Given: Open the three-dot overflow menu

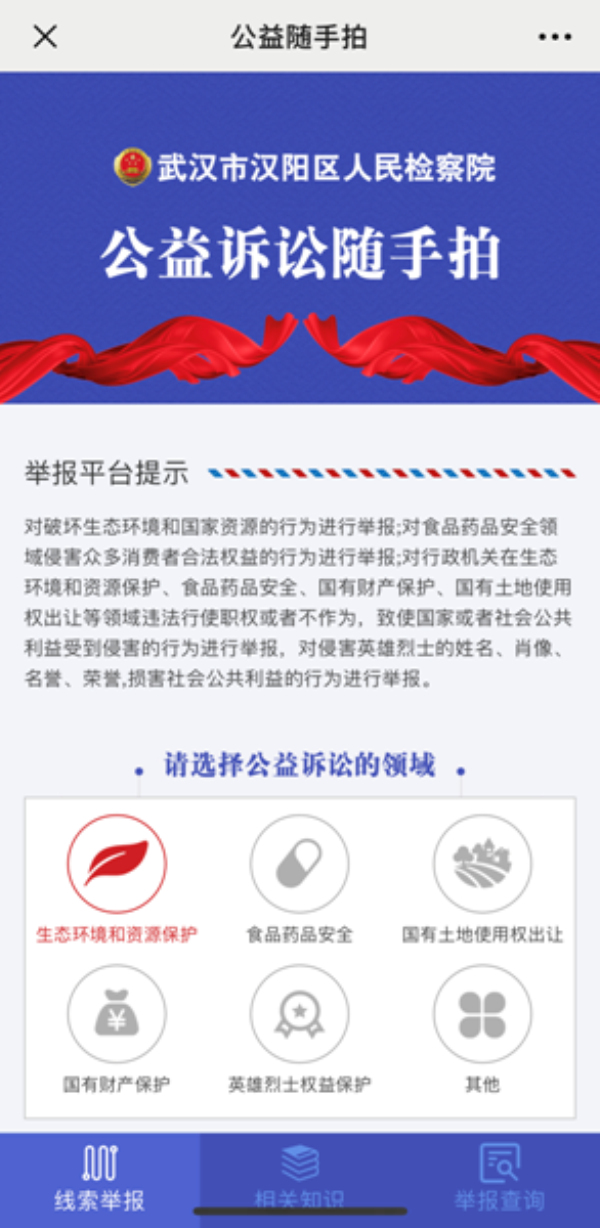Looking at the screenshot, I should pos(555,37).
